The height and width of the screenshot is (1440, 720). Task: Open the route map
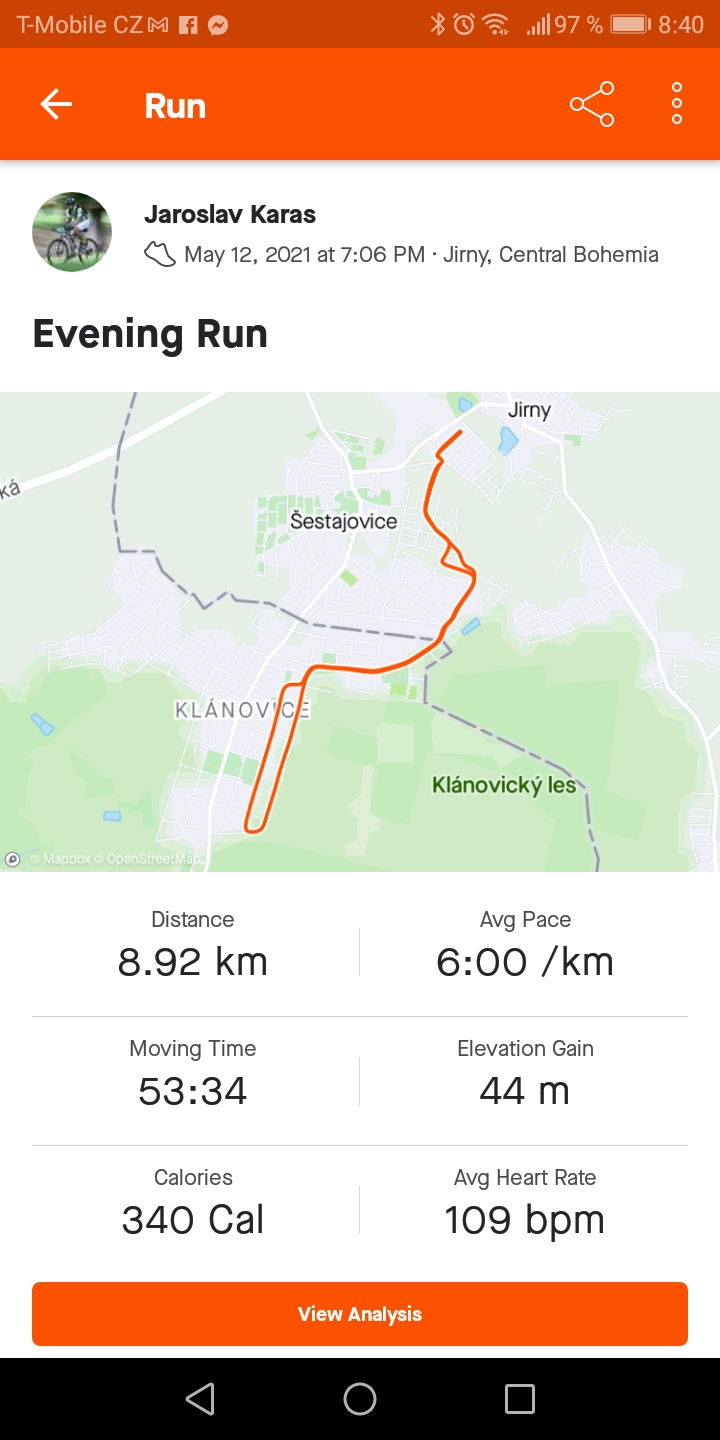point(360,631)
